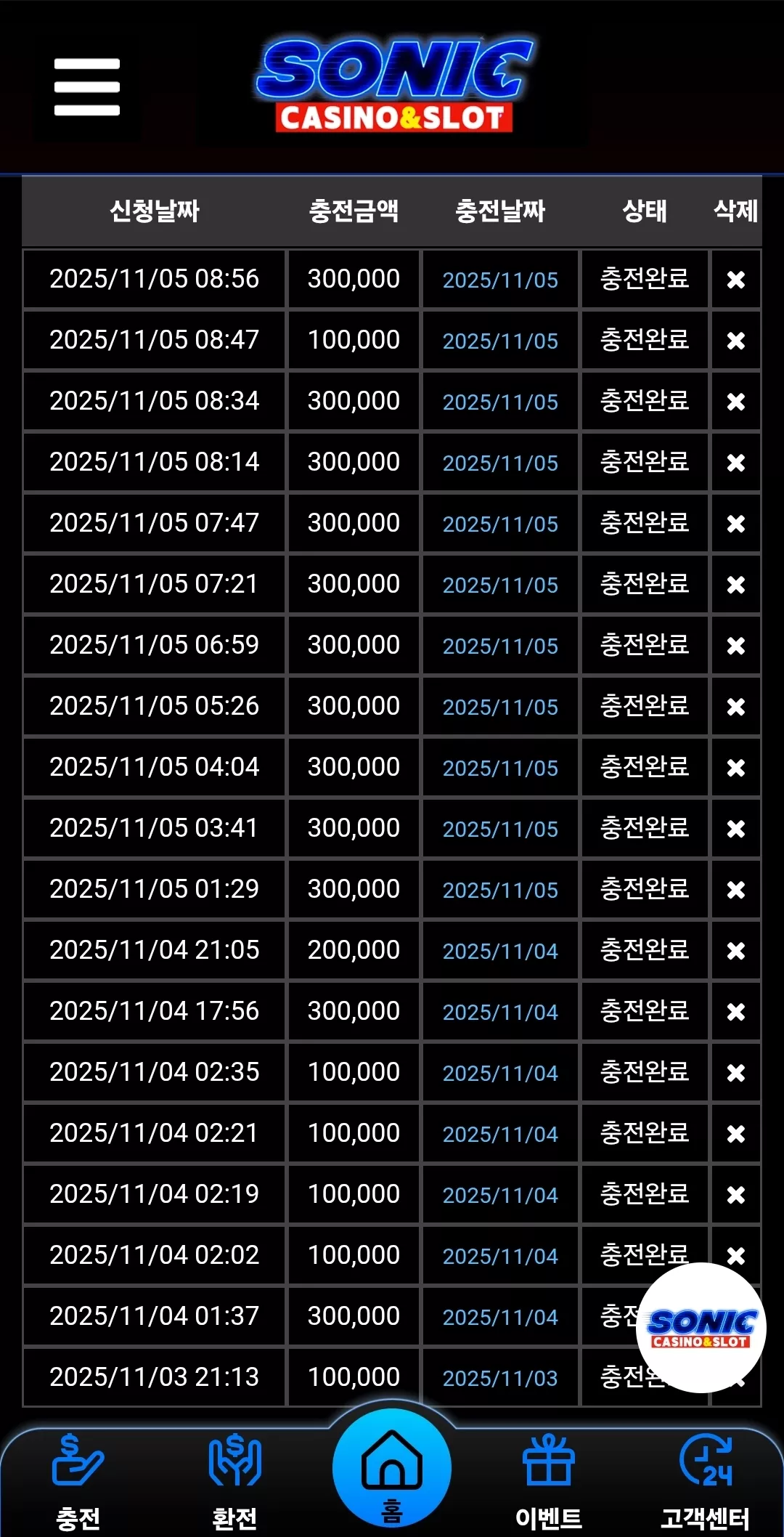The width and height of the screenshot is (784, 1537).
Task: Delete the 2025/11/05 07:47 charge record
Action: (735, 524)
